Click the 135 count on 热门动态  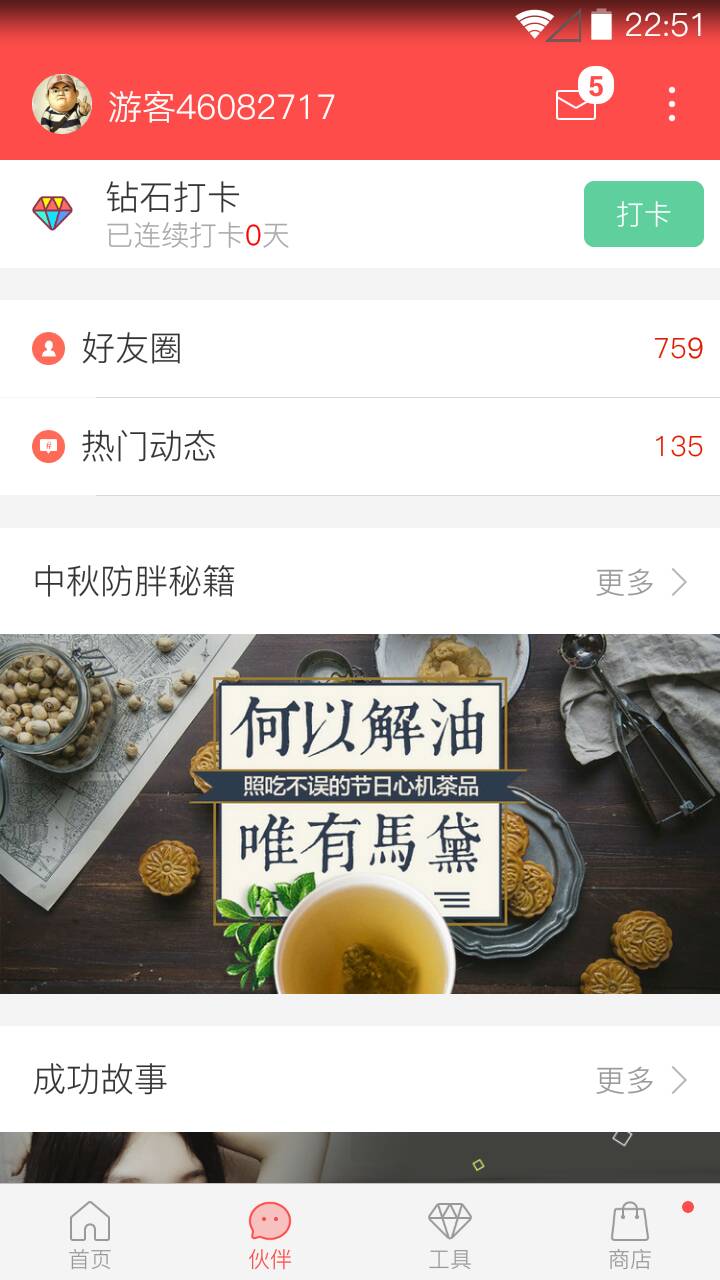coord(681,446)
